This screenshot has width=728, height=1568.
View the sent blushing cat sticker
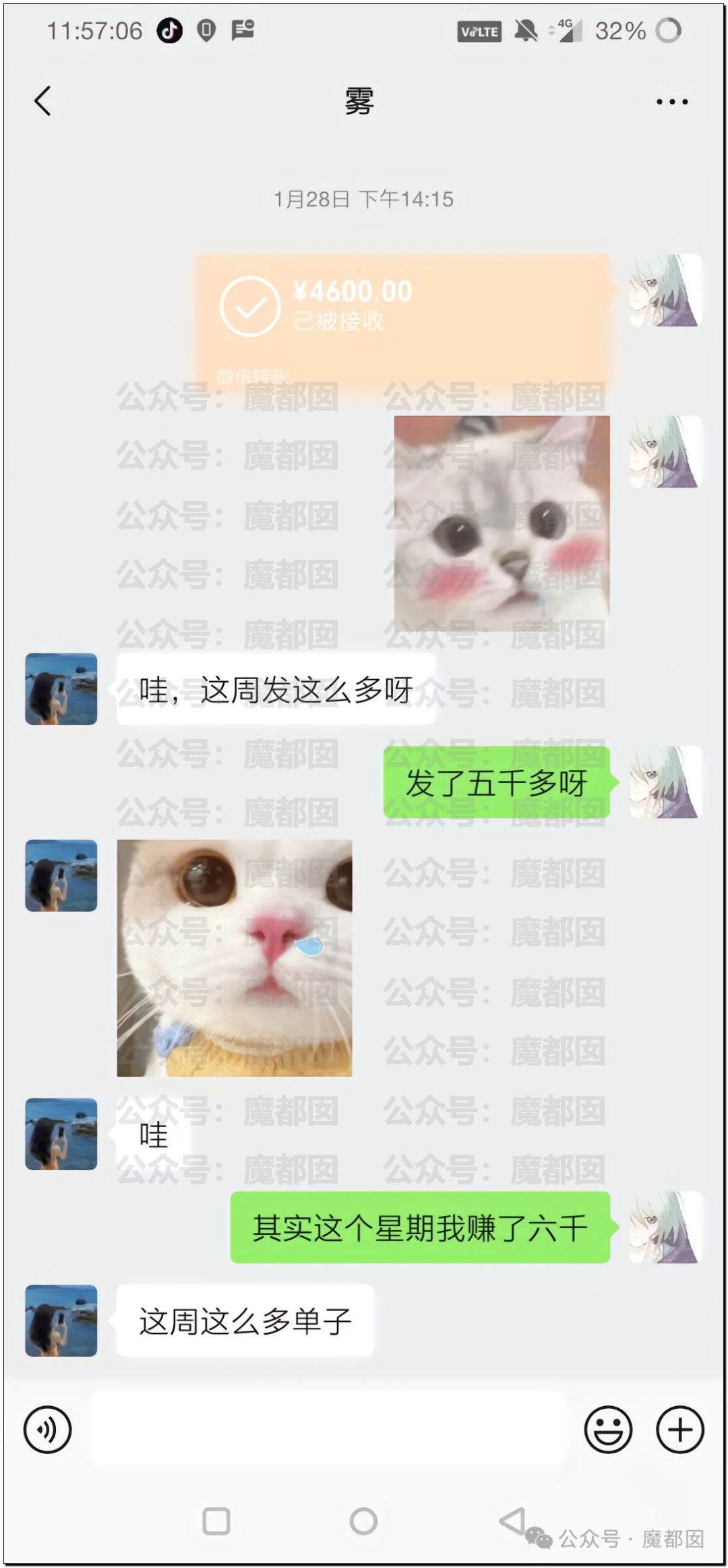tap(502, 523)
